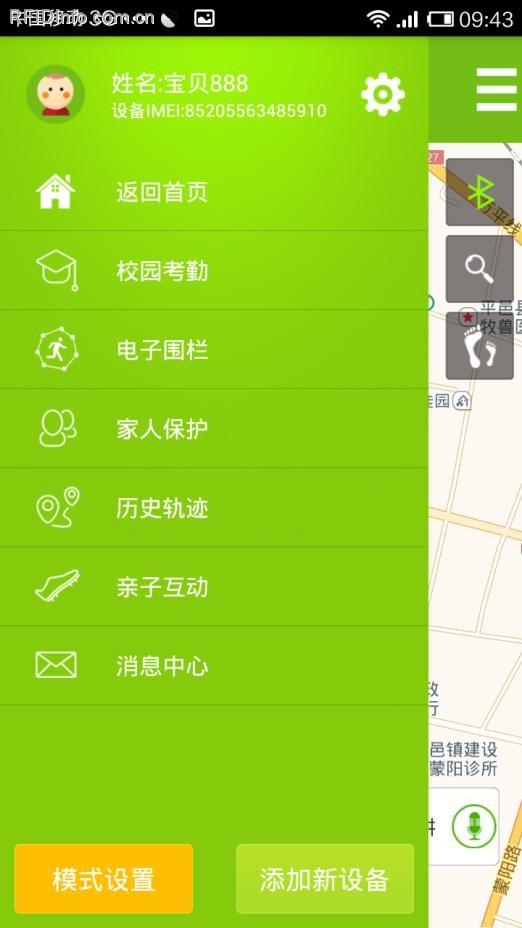Tap the 模式设置 mode settings button
The image size is (522, 928).
tap(104, 879)
